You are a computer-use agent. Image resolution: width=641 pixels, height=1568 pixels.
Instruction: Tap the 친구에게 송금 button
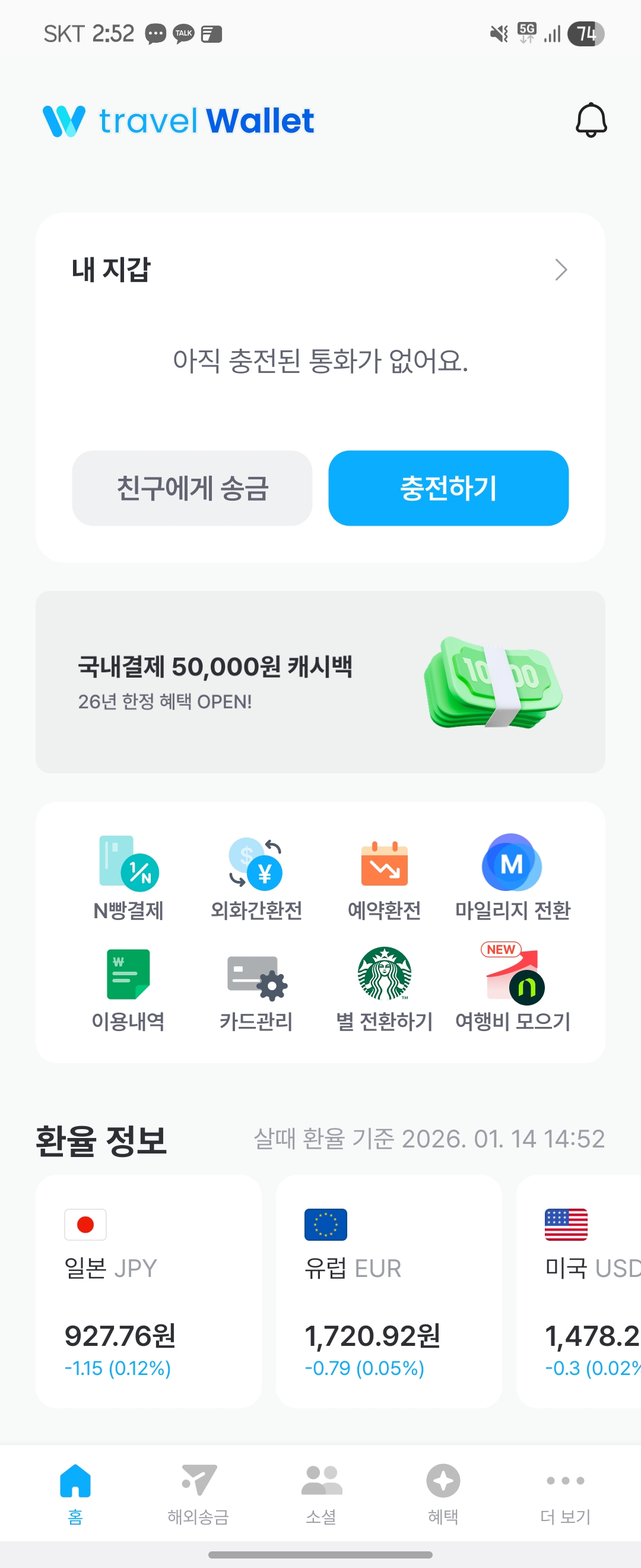click(x=192, y=488)
